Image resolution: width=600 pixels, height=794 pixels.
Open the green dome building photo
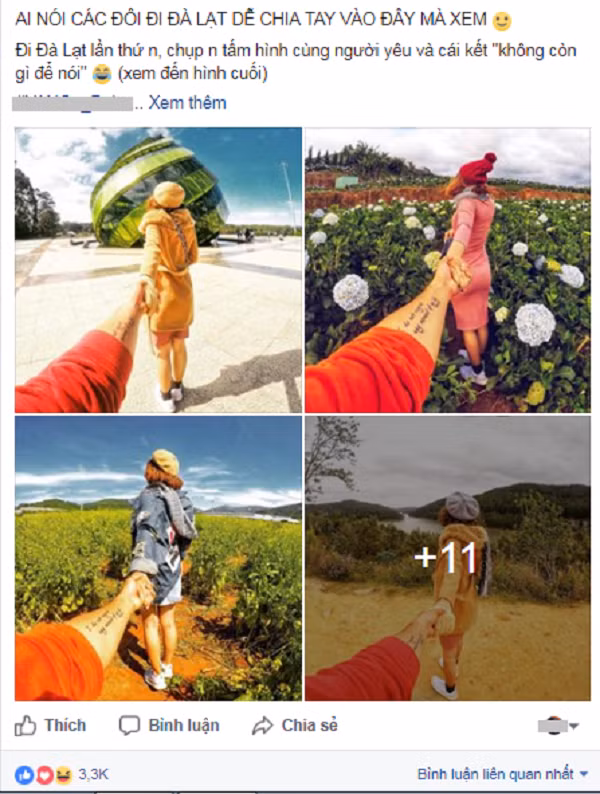click(x=158, y=270)
